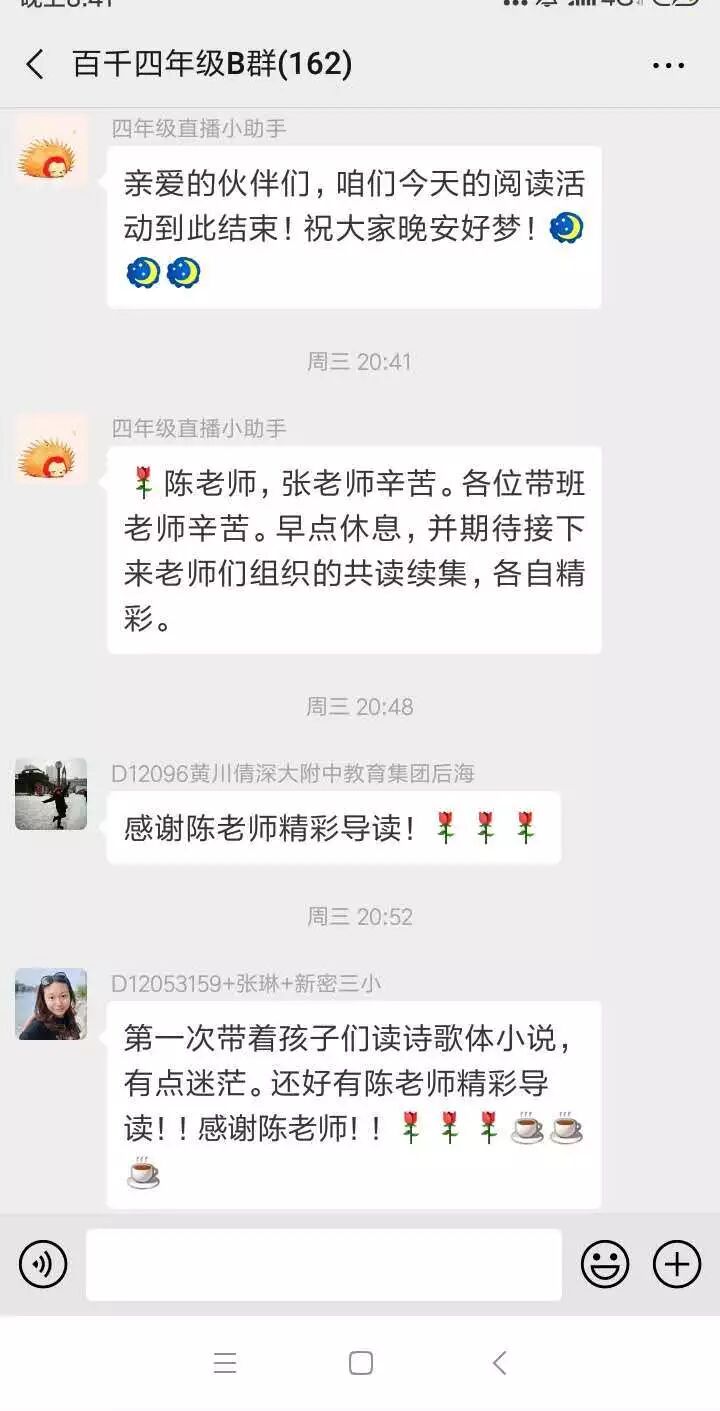Go back from the 百千四年级B群 chat
Image resolution: width=720 pixels, height=1411 pixels.
tap(35, 65)
